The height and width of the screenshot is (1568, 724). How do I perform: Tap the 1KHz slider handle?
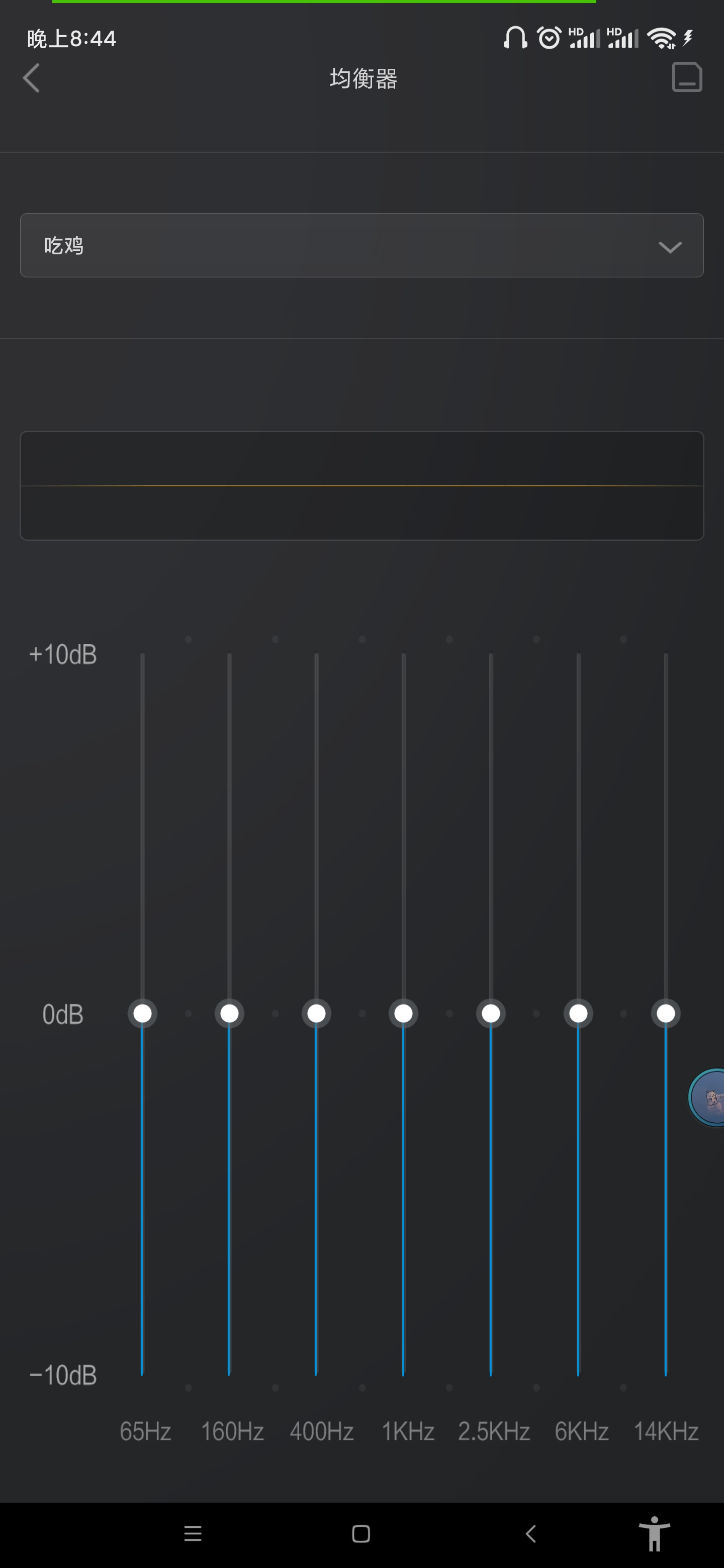(x=404, y=1014)
